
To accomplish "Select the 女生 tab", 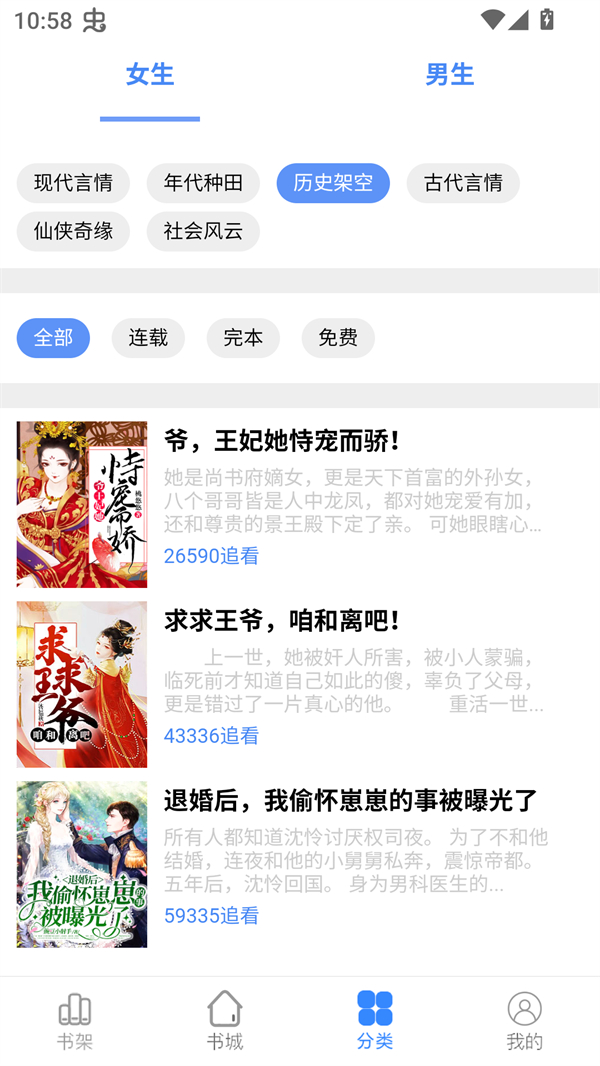I will pos(150,75).
